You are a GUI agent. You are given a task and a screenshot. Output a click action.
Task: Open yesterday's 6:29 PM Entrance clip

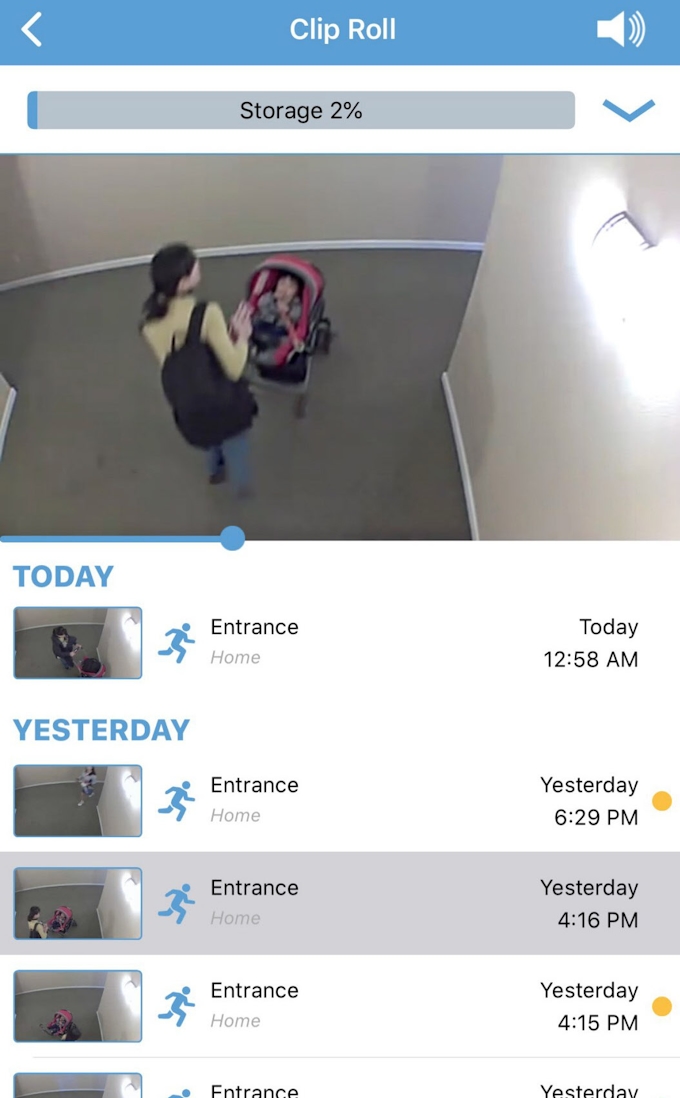[x=340, y=800]
